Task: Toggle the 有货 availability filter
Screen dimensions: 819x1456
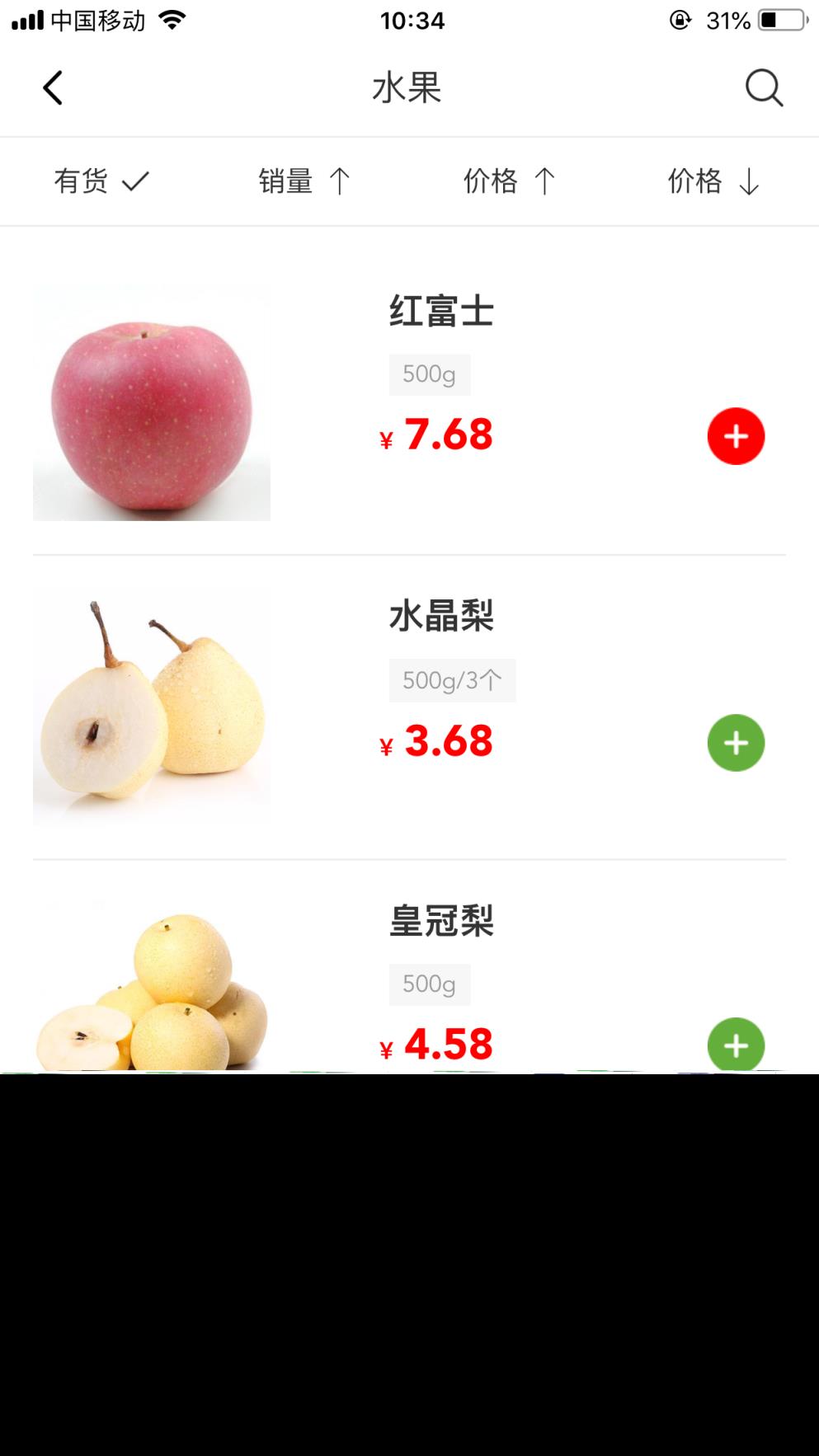Action: click(101, 181)
